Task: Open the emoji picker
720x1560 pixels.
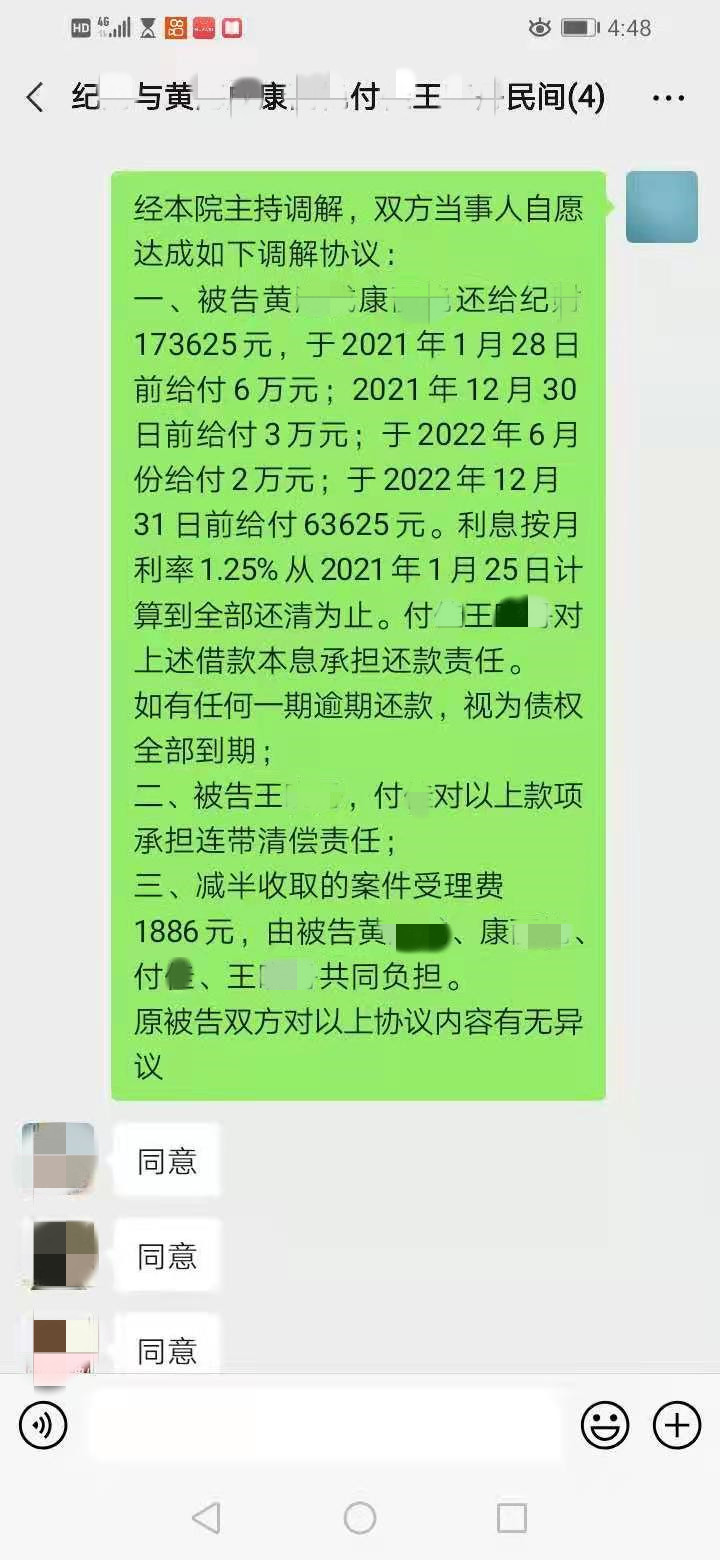Action: coord(605,1425)
